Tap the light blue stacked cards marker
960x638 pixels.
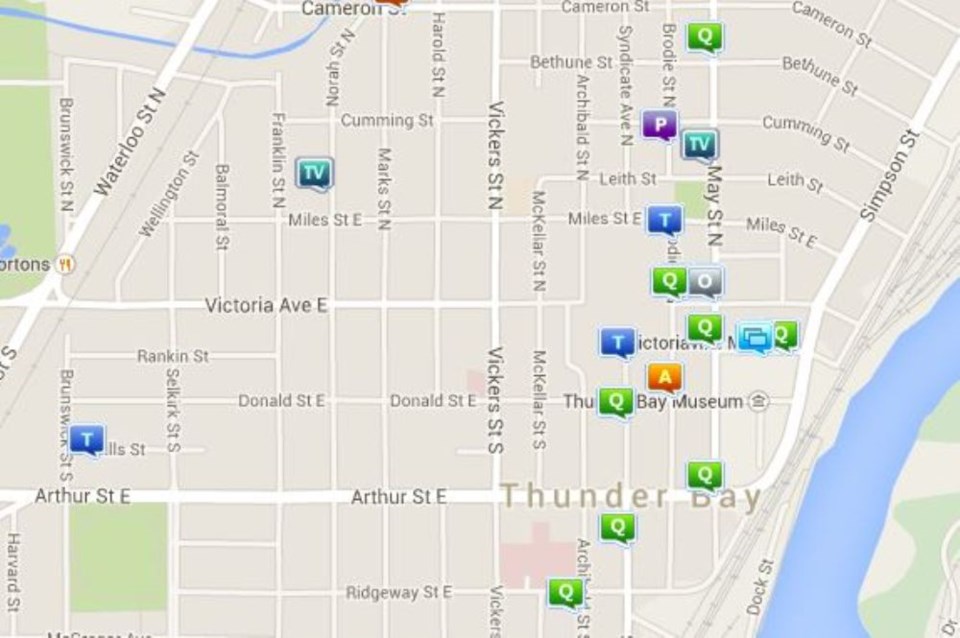[755, 337]
